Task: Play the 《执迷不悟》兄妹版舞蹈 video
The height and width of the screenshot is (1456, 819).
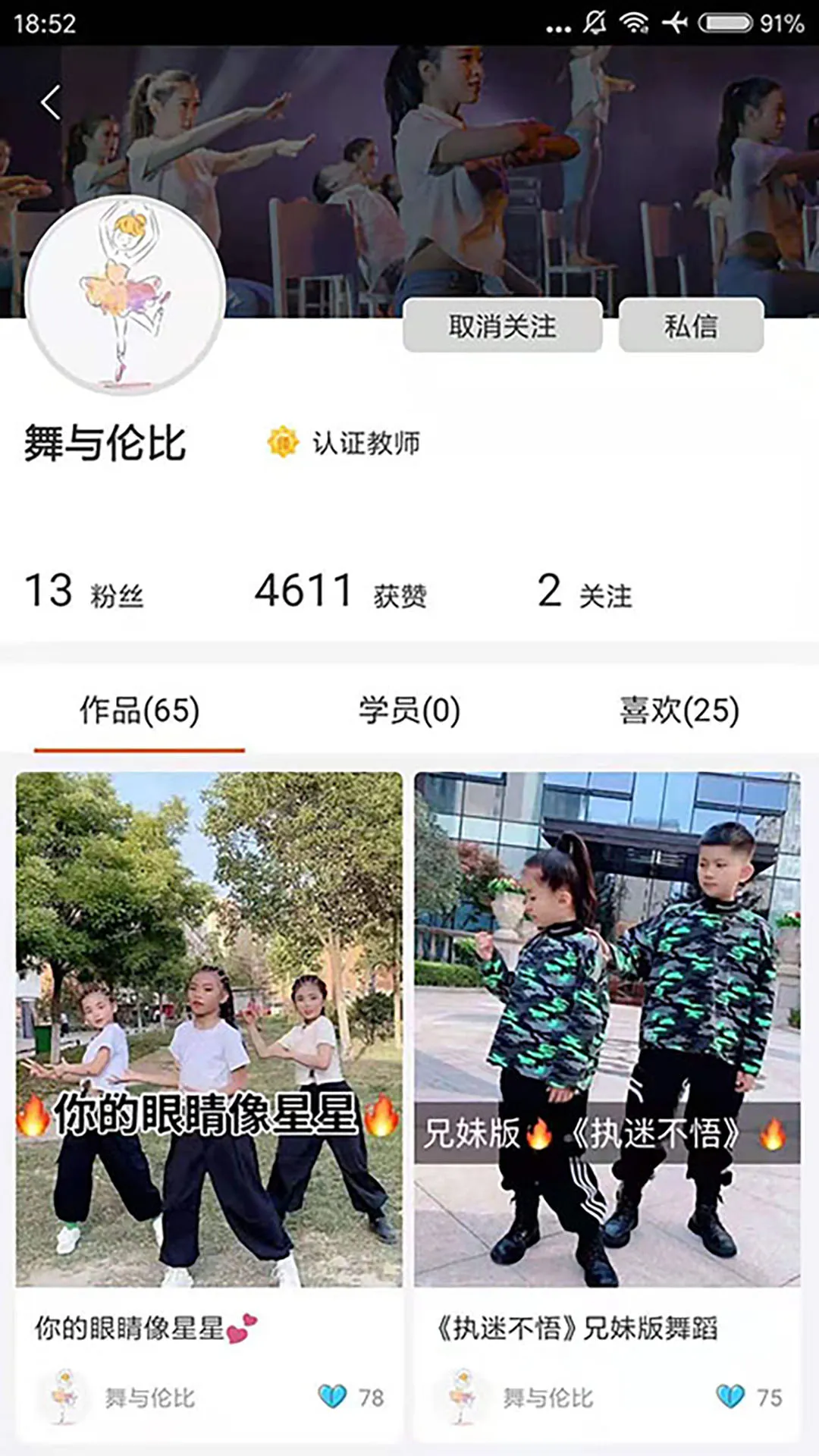Action: point(607,1029)
